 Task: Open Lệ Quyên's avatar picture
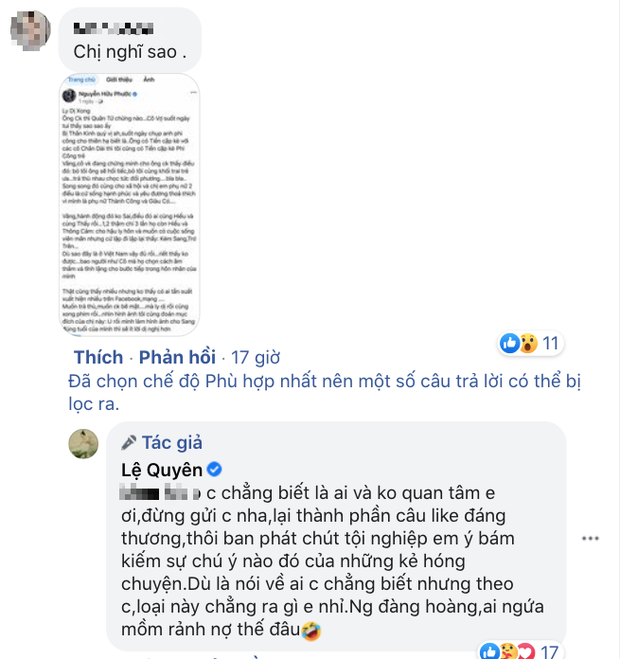84,444
